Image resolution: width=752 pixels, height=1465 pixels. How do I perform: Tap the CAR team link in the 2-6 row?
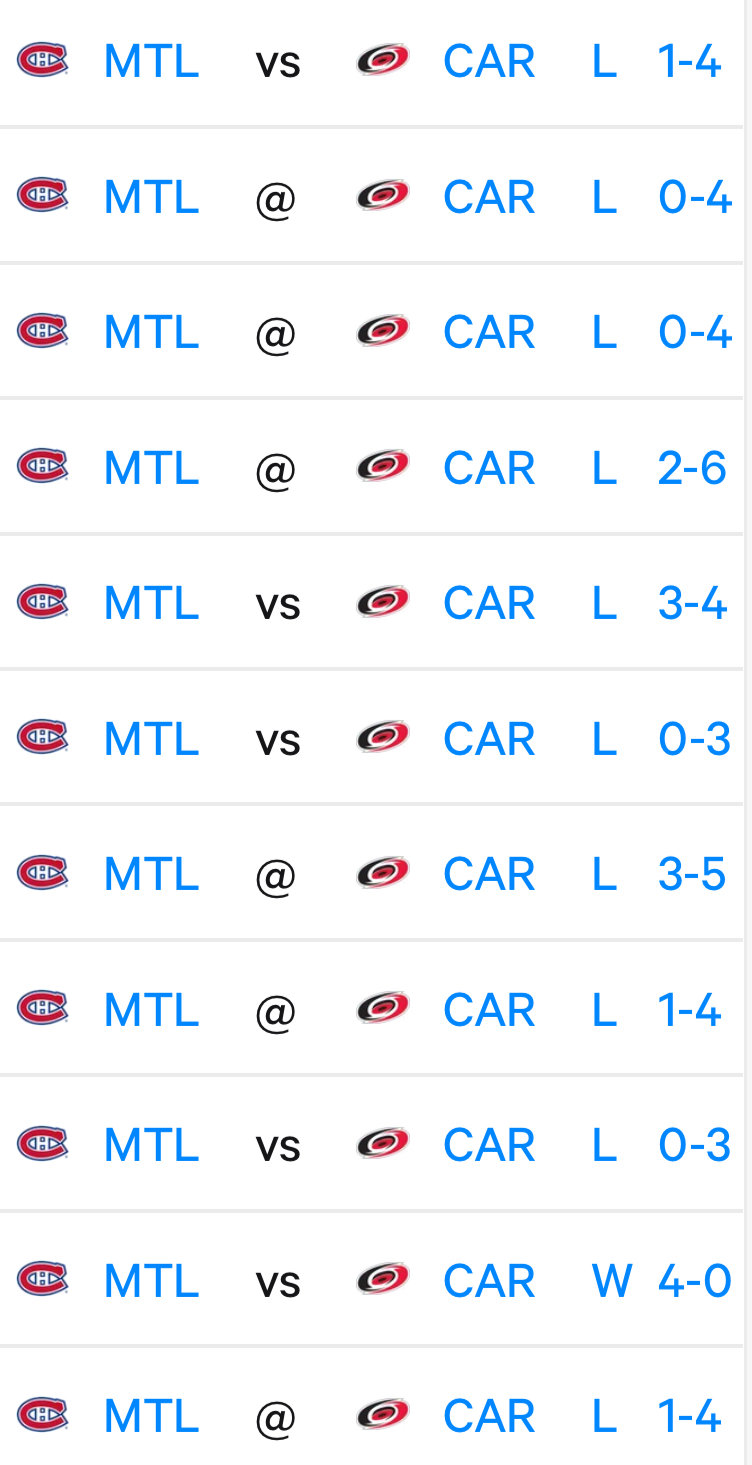point(489,468)
